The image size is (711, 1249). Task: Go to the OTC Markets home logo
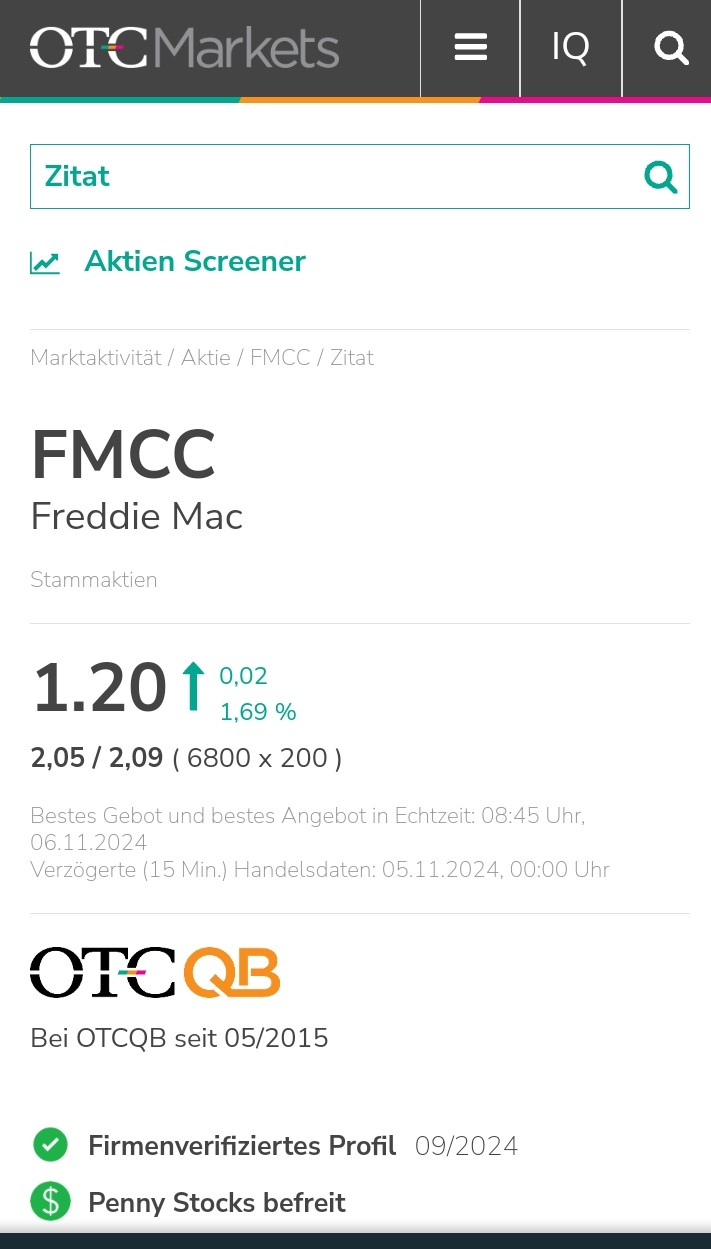coord(184,48)
